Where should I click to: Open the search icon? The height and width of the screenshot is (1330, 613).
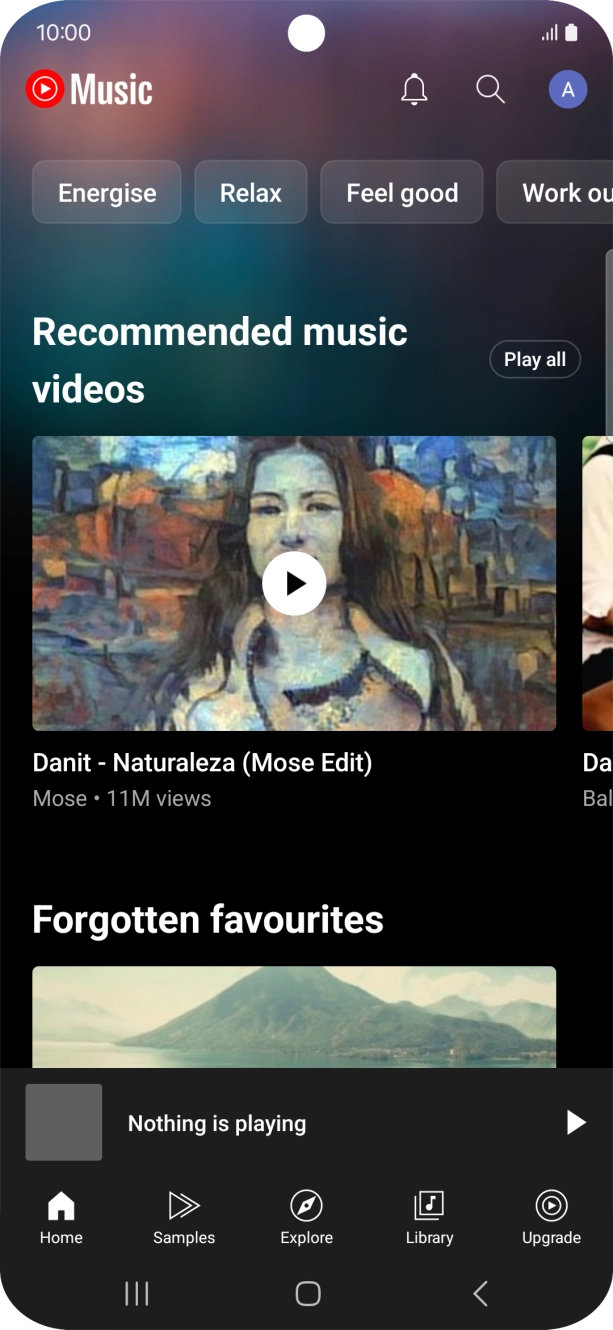click(x=490, y=90)
